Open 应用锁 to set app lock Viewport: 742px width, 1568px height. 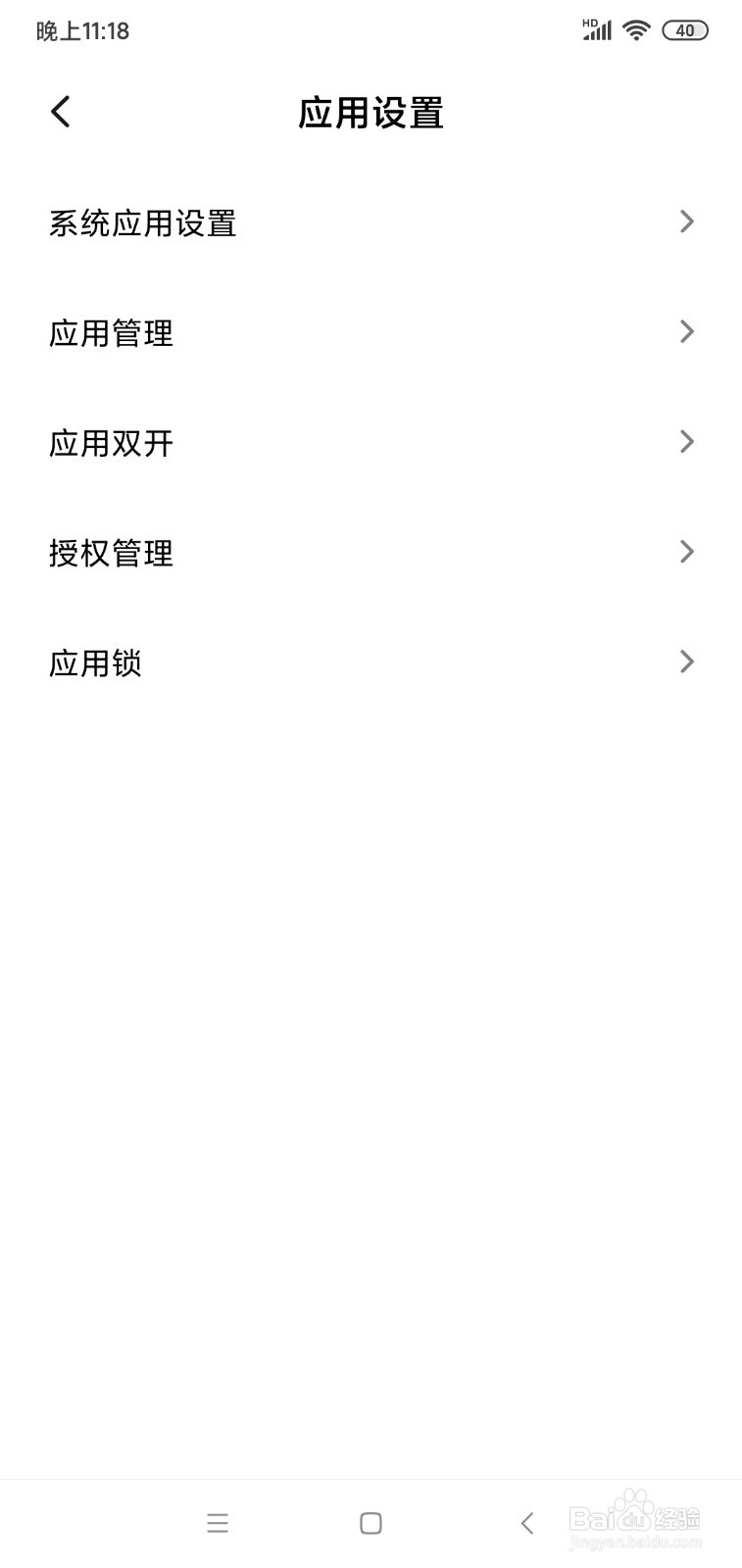[x=96, y=662]
